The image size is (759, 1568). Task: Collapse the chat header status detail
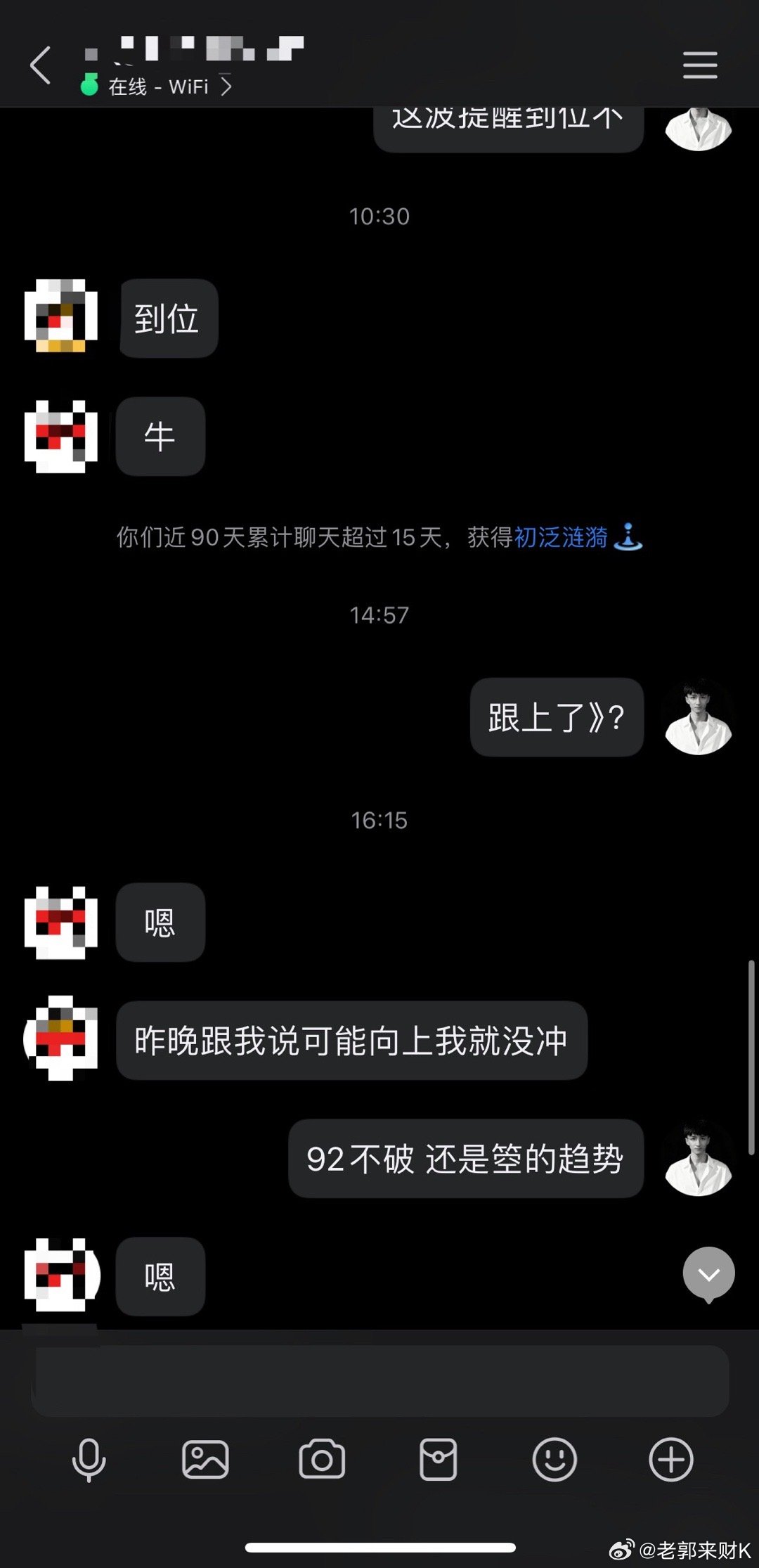pos(226,86)
